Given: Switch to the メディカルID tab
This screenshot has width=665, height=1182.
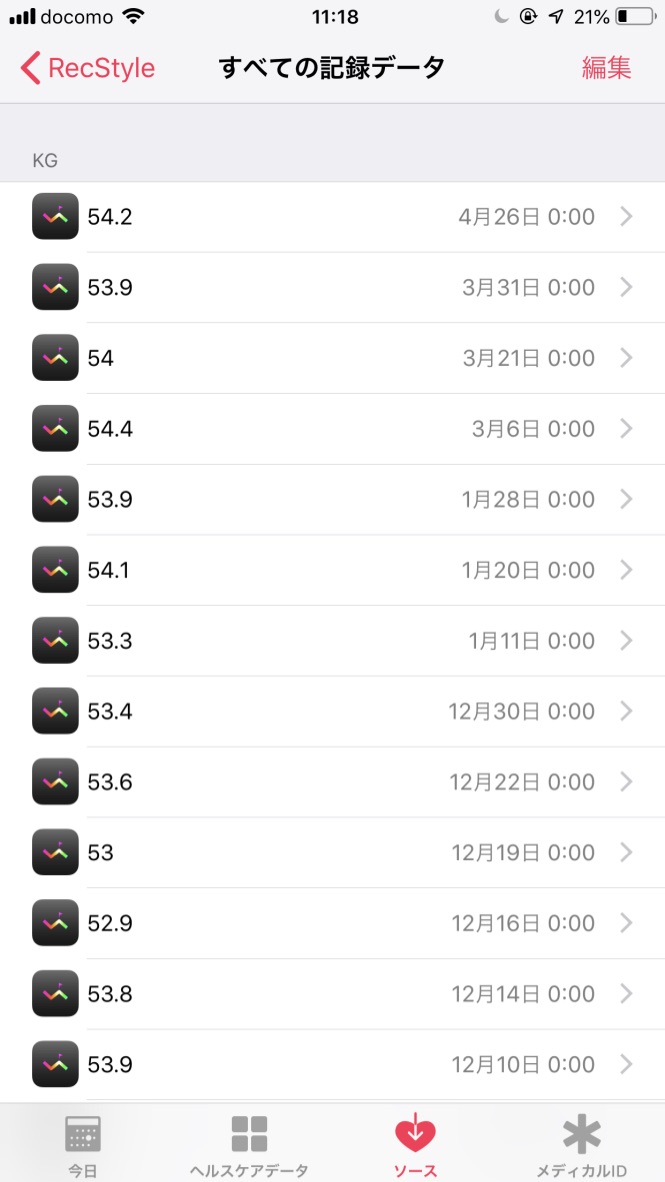Looking at the screenshot, I should (x=581, y=1145).
